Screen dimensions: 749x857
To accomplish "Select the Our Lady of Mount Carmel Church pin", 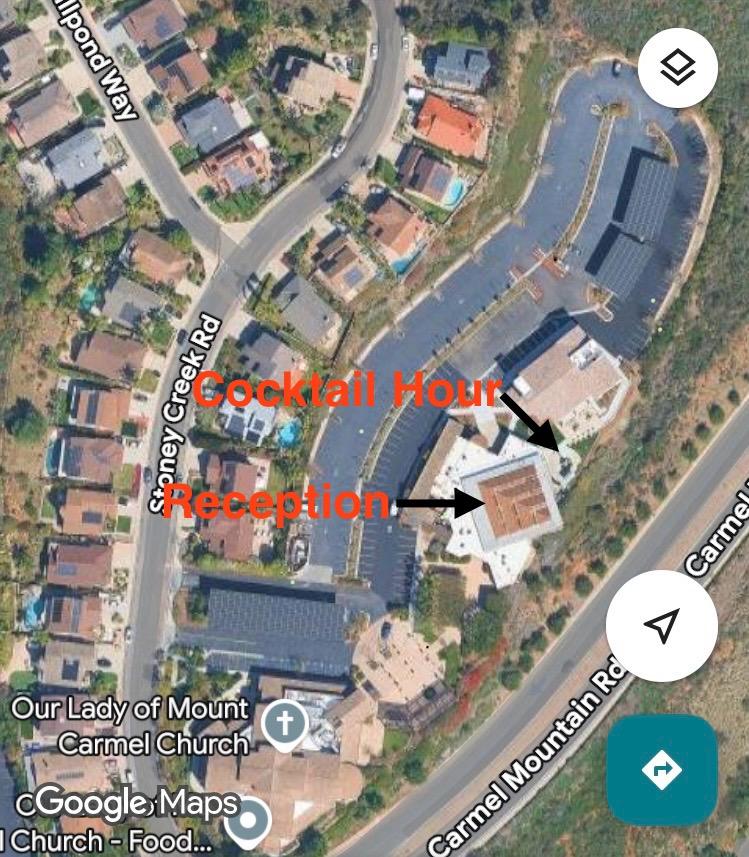I will (284, 722).
